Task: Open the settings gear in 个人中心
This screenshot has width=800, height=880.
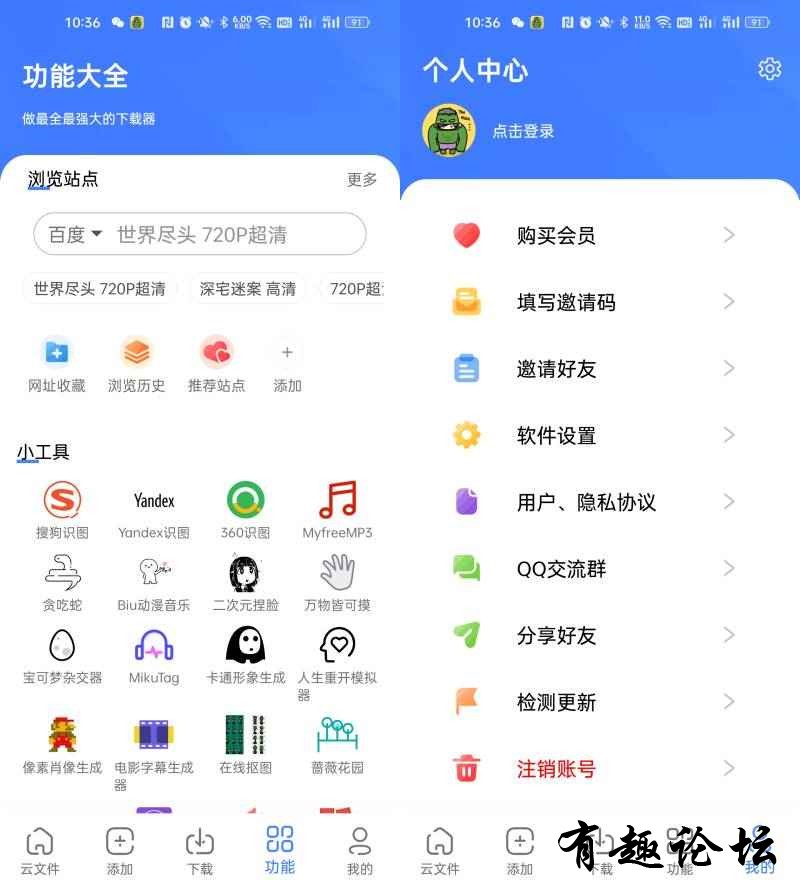Action: tap(769, 69)
